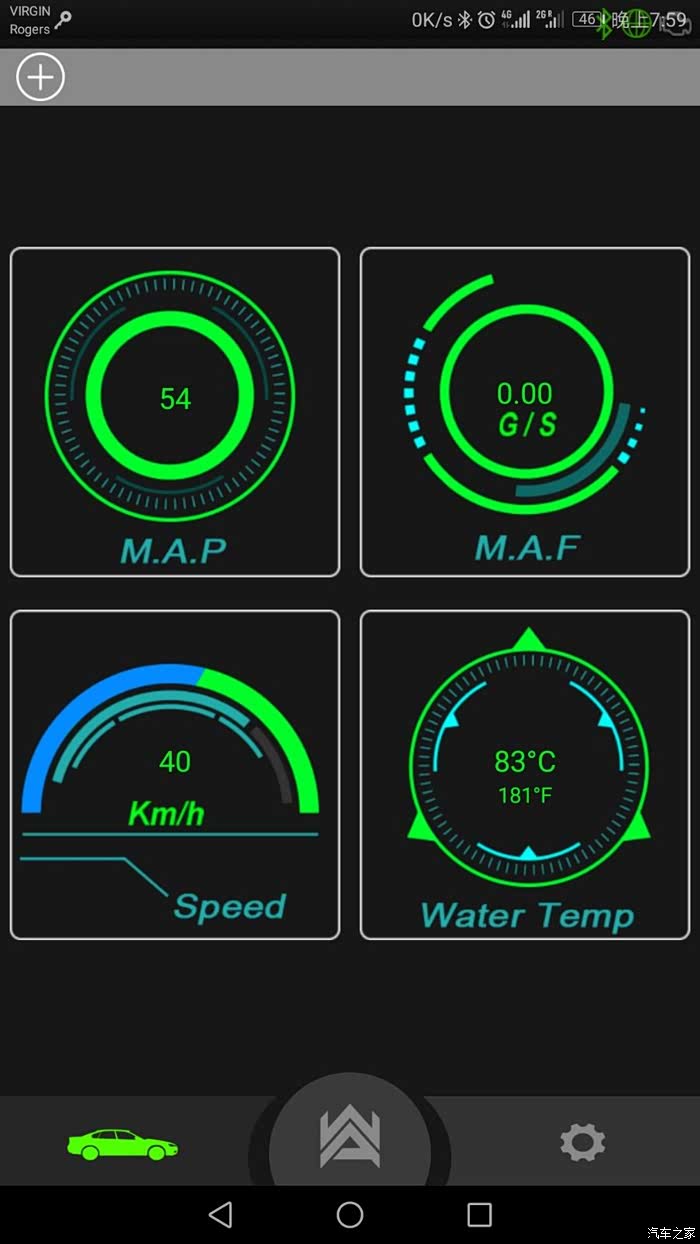Go back with the system back button
The height and width of the screenshot is (1244, 700).
click(x=220, y=1215)
